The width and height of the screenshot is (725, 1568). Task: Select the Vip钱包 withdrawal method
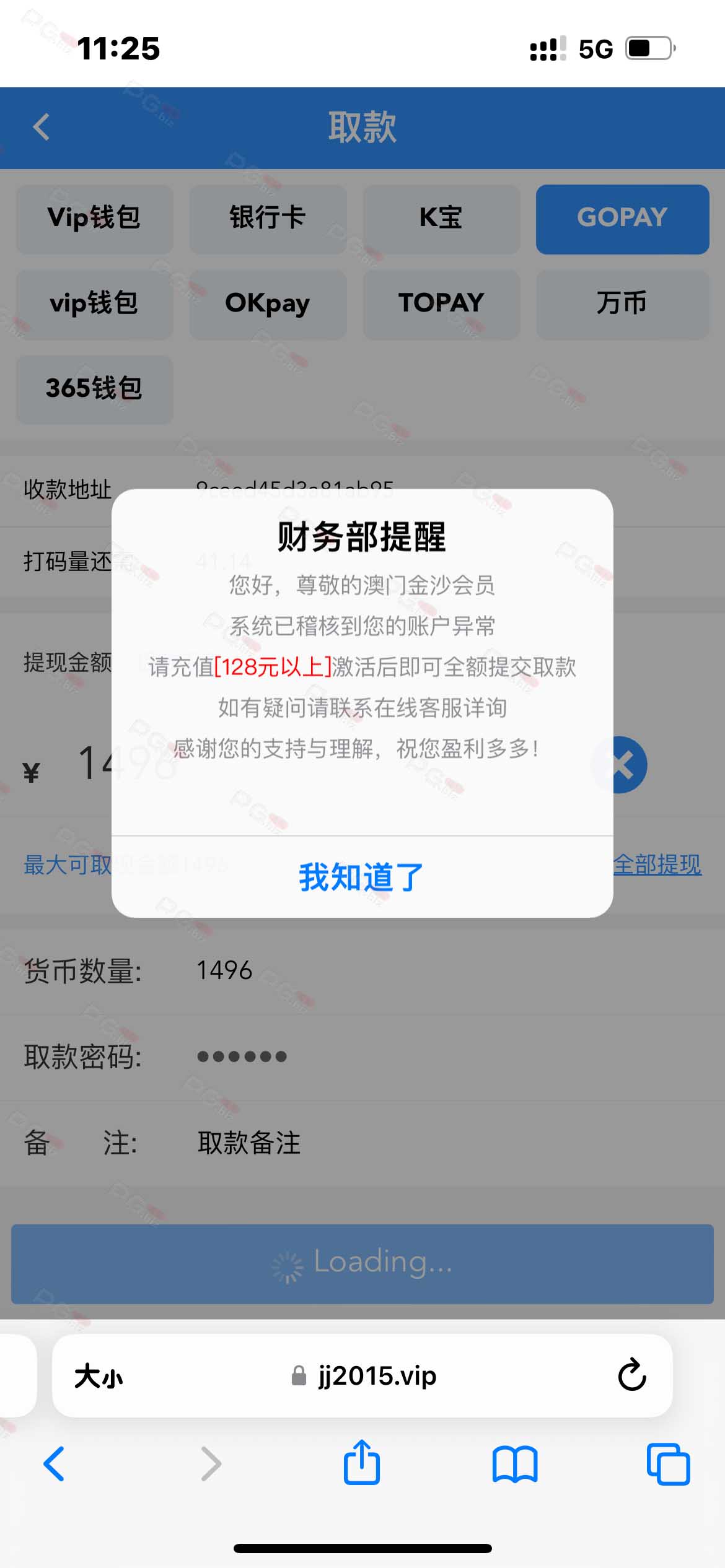[94, 218]
